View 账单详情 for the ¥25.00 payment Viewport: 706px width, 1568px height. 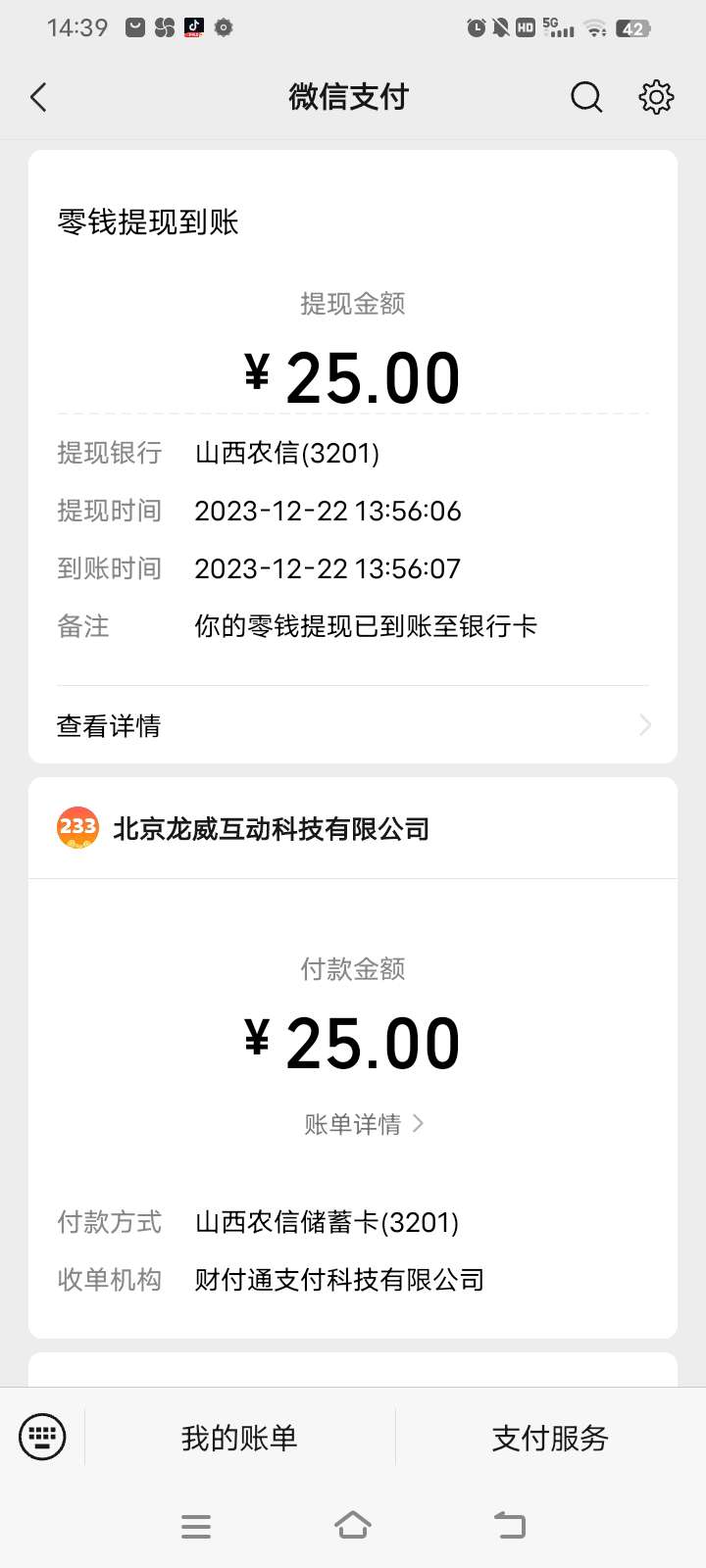(x=363, y=1124)
